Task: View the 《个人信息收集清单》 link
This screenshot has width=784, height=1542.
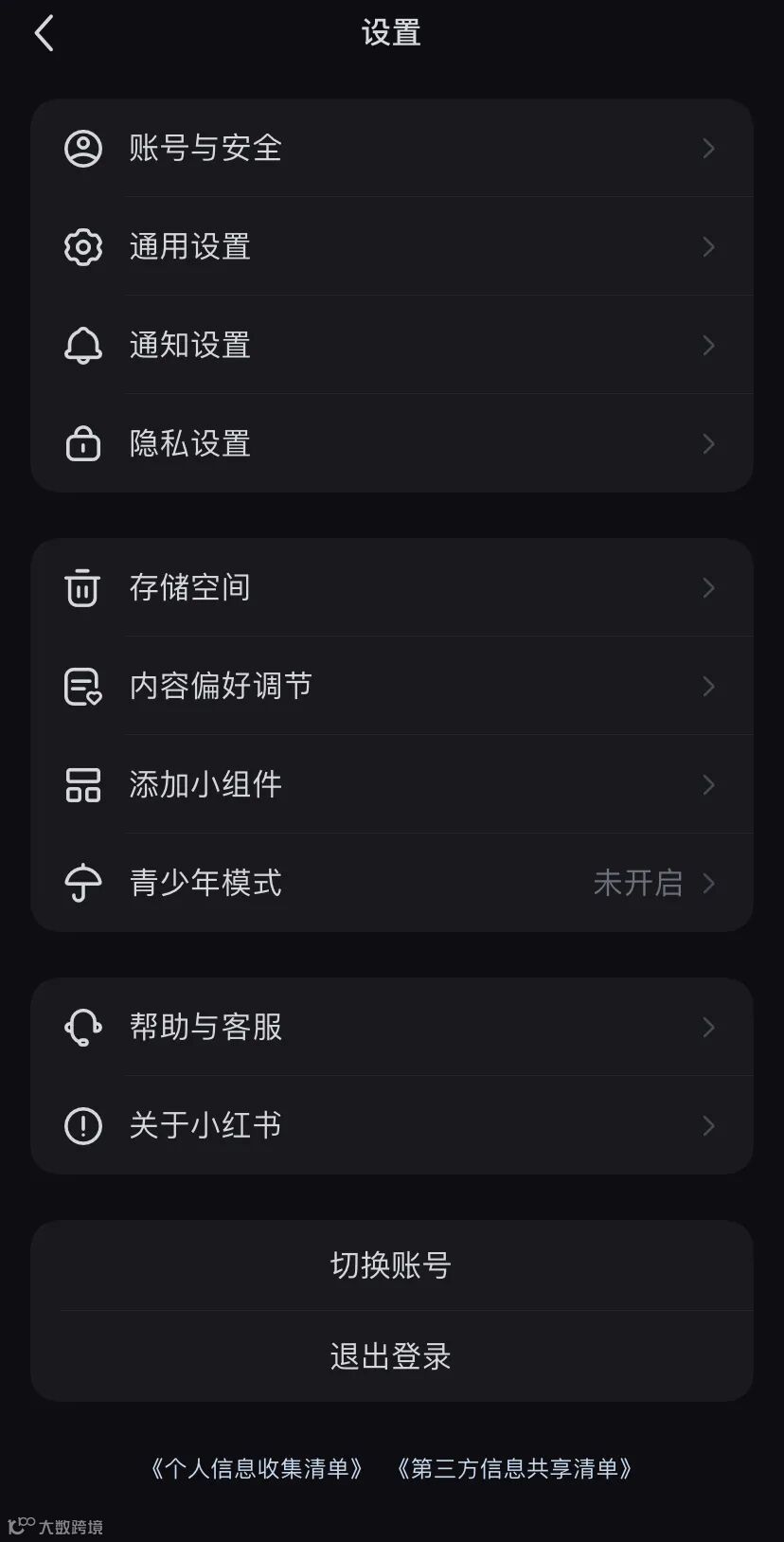Action: coord(257,1468)
